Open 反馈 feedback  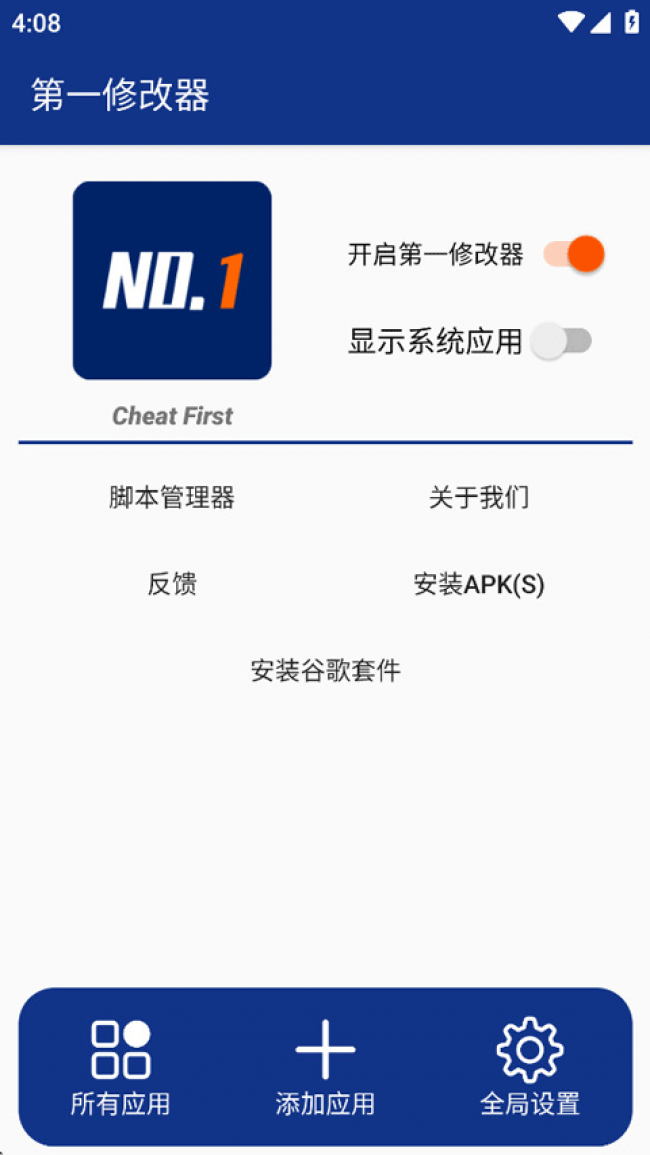coord(172,584)
